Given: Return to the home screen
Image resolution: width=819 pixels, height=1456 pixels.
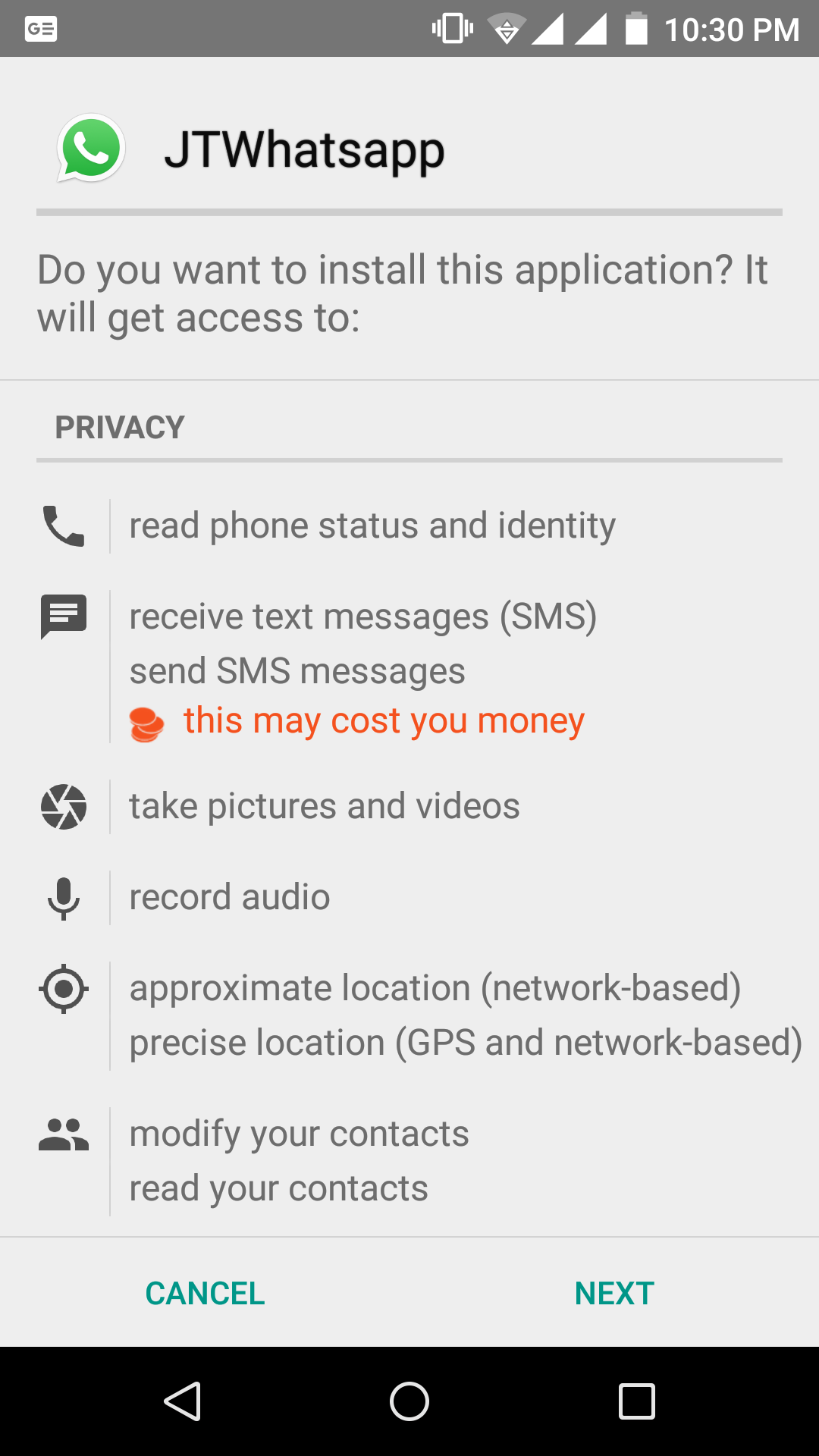Looking at the screenshot, I should pyautogui.click(x=409, y=1401).
